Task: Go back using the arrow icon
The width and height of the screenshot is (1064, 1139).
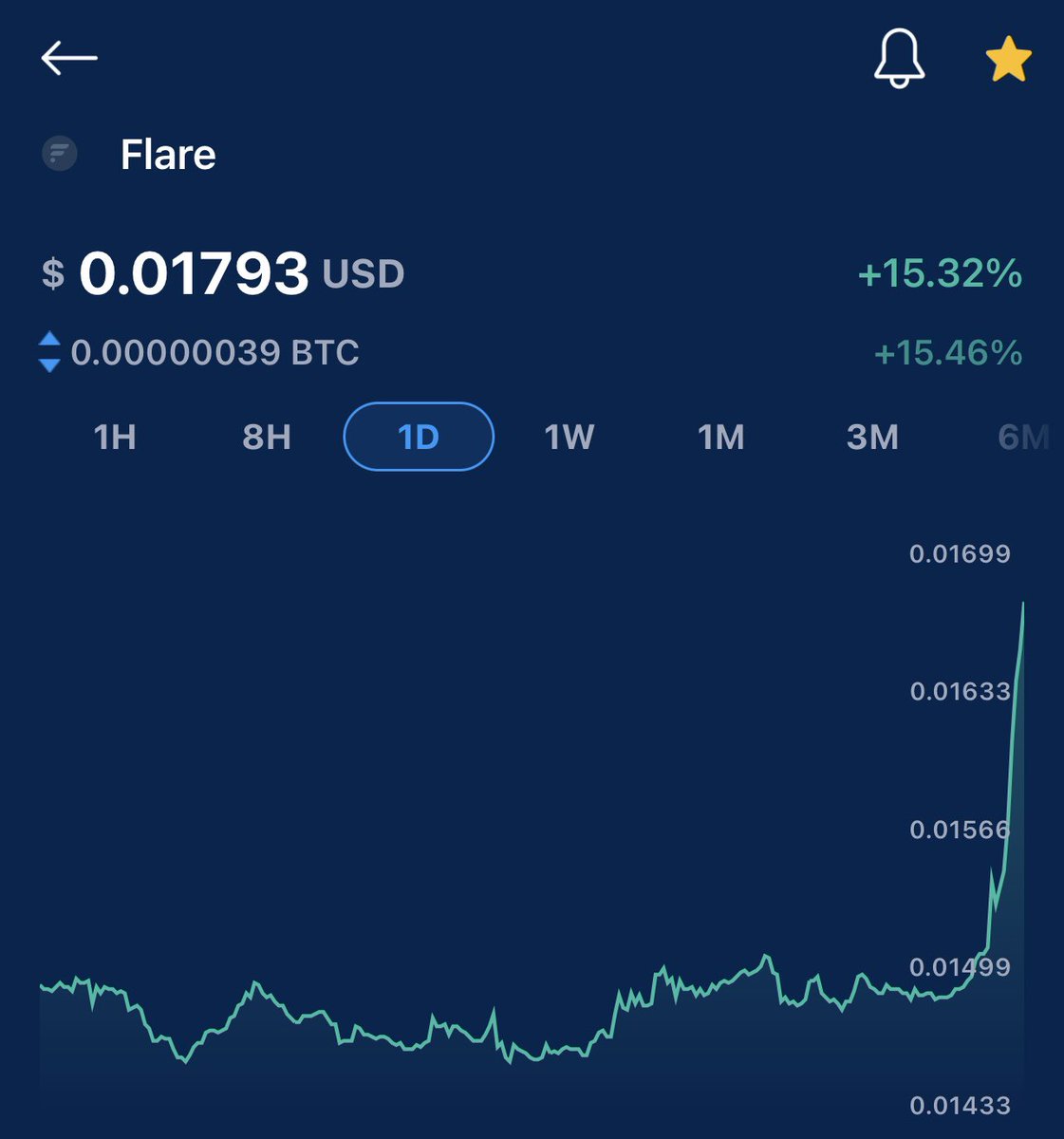Action: coord(69,59)
